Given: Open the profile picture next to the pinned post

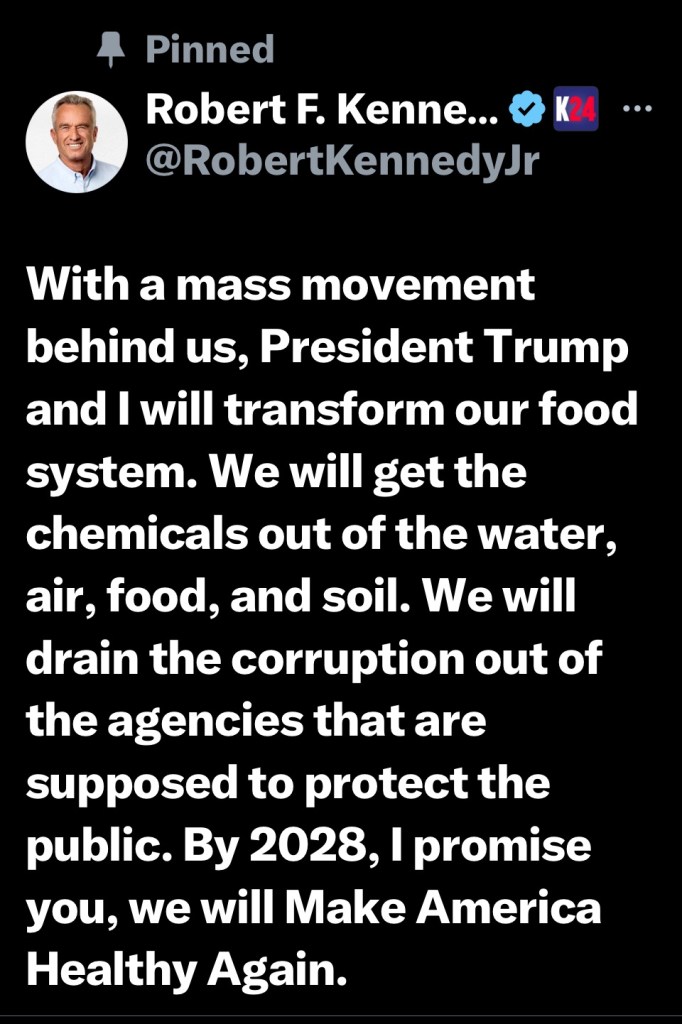Looking at the screenshot, I should [77, 141].
